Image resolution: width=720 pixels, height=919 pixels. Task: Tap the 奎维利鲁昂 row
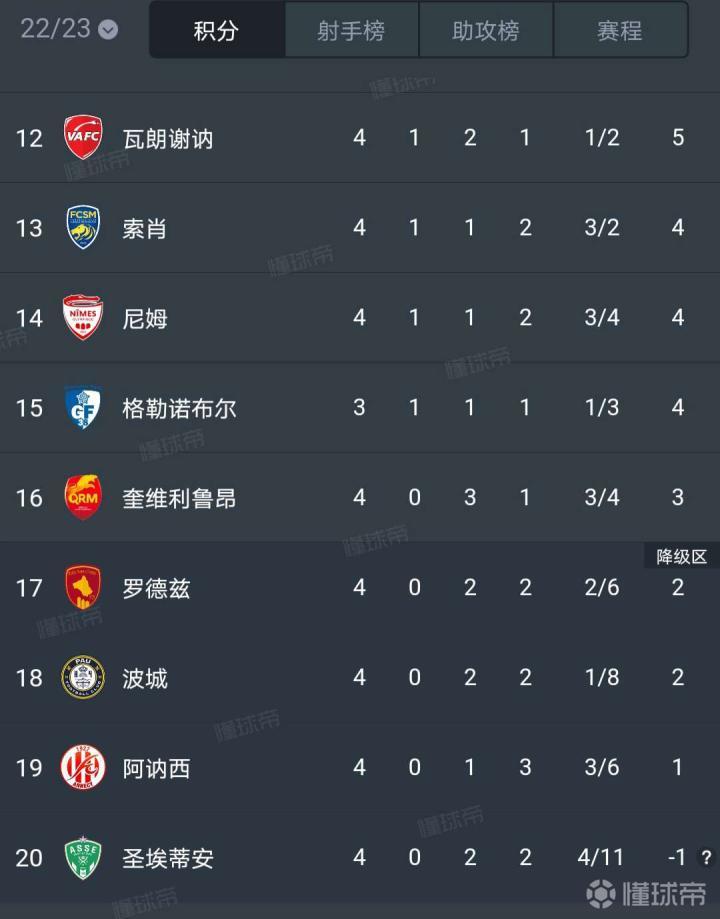pos(179,498)
